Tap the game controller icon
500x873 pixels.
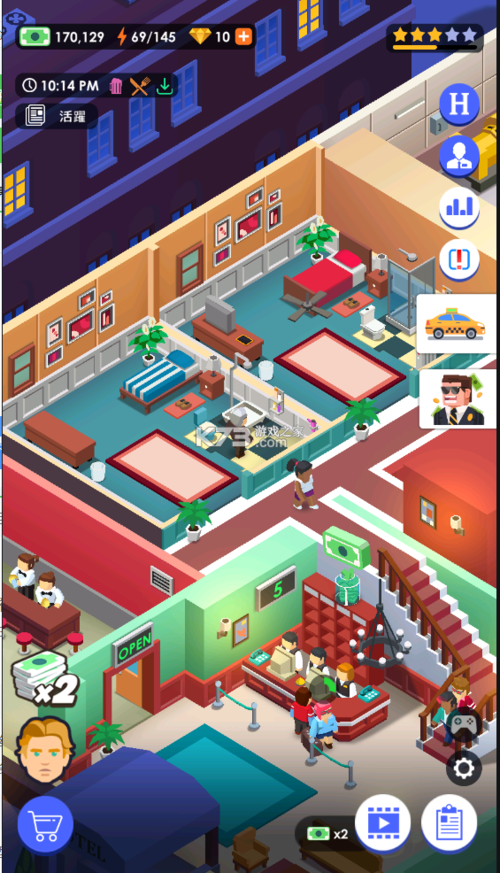(462, 725)
